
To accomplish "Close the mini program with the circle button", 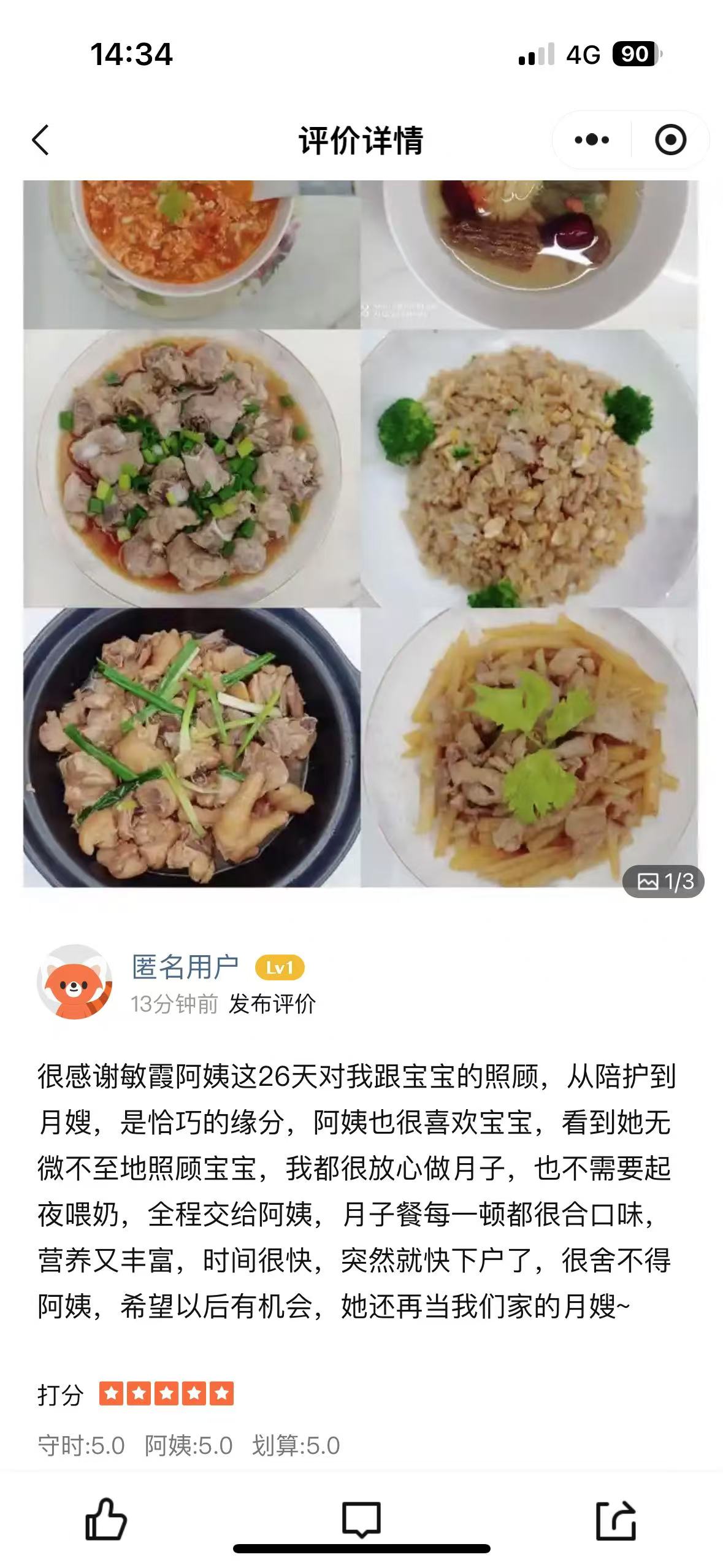I will [x=670, y=140].
